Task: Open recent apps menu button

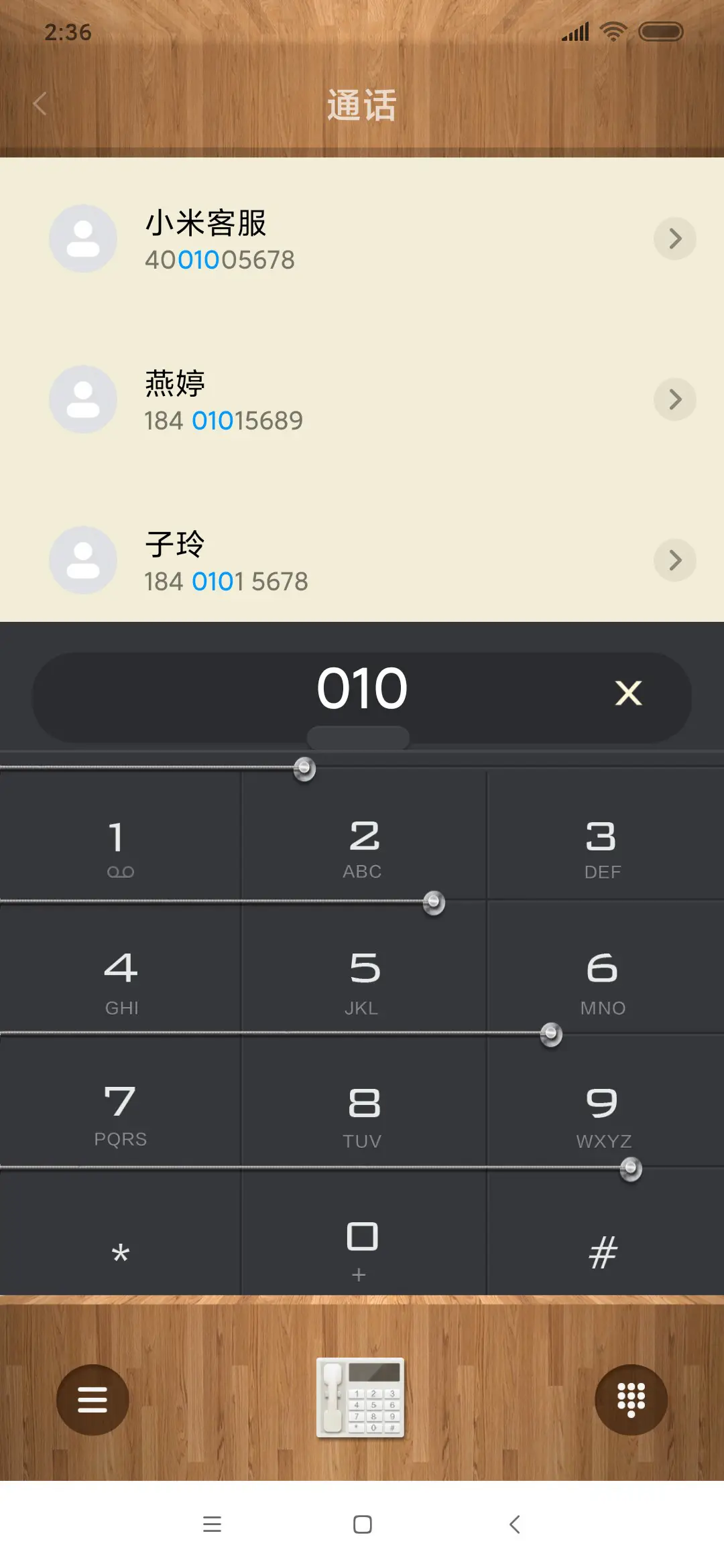Action: click(213, 1525)
